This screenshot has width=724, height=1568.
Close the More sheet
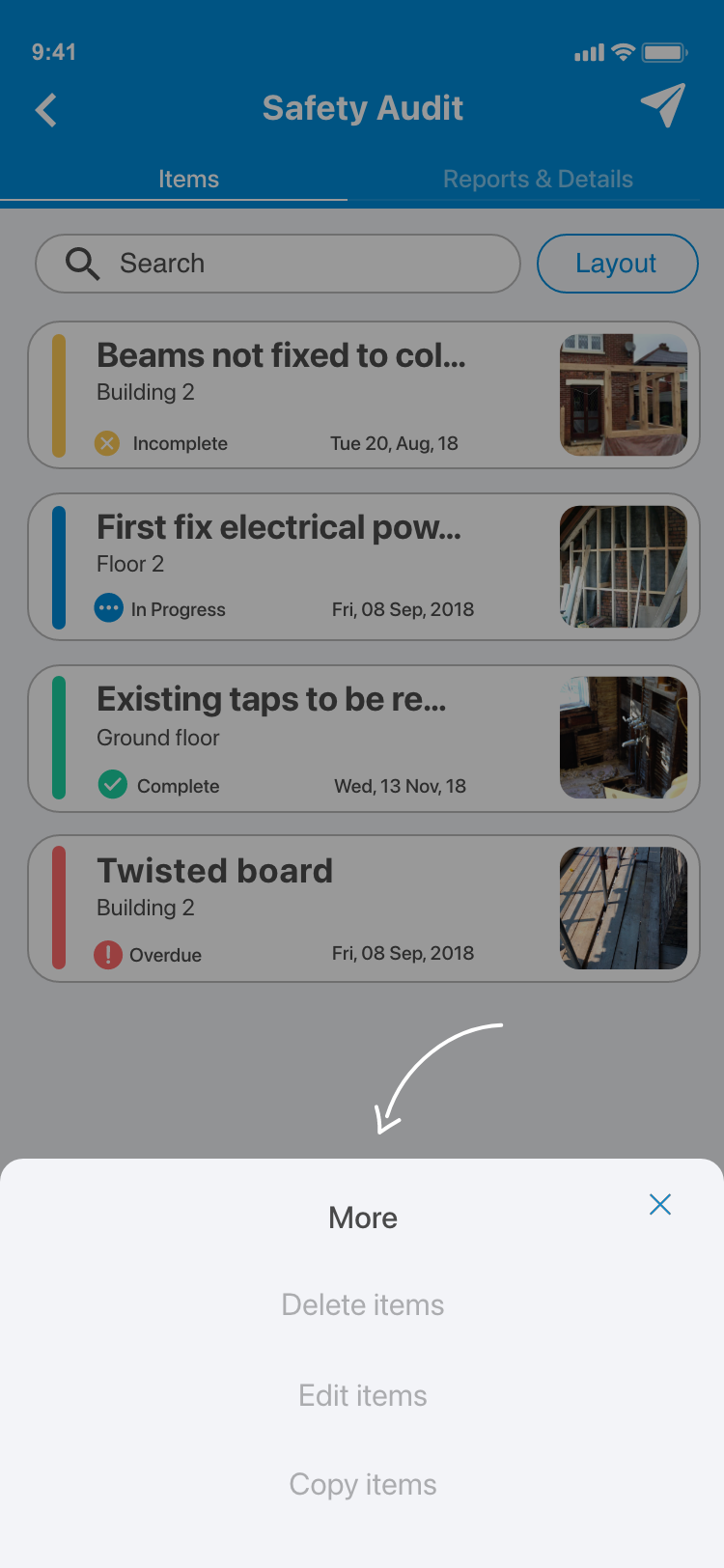[660, 1204]
